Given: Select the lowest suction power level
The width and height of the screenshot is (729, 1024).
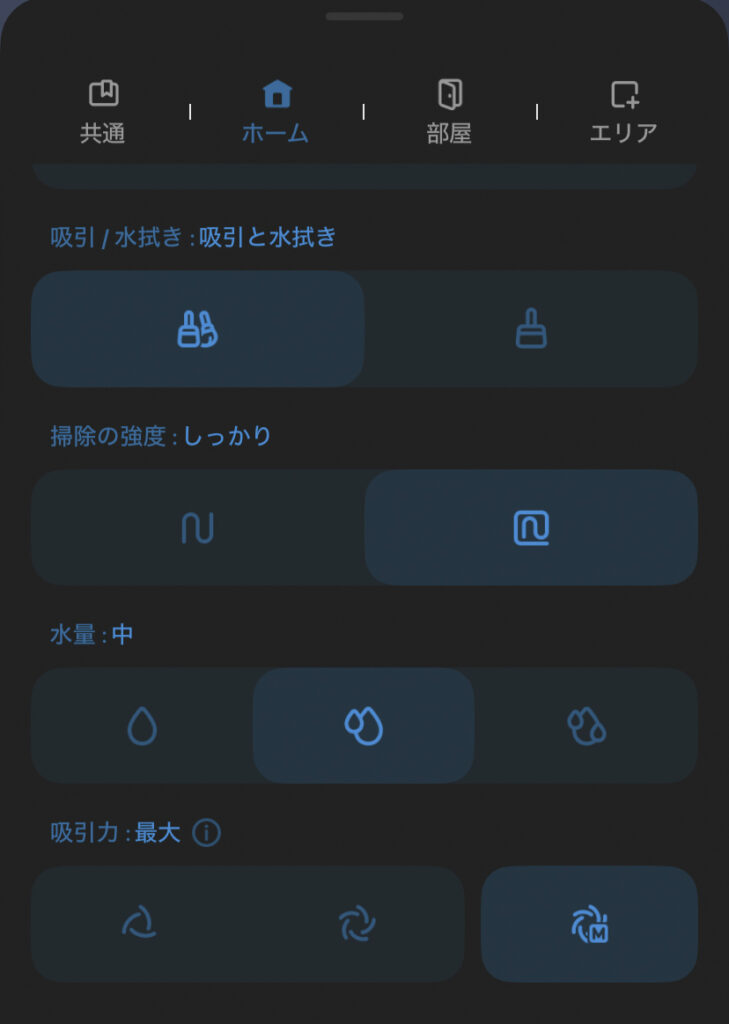Looking at the screenshot, I should [139, 923].
